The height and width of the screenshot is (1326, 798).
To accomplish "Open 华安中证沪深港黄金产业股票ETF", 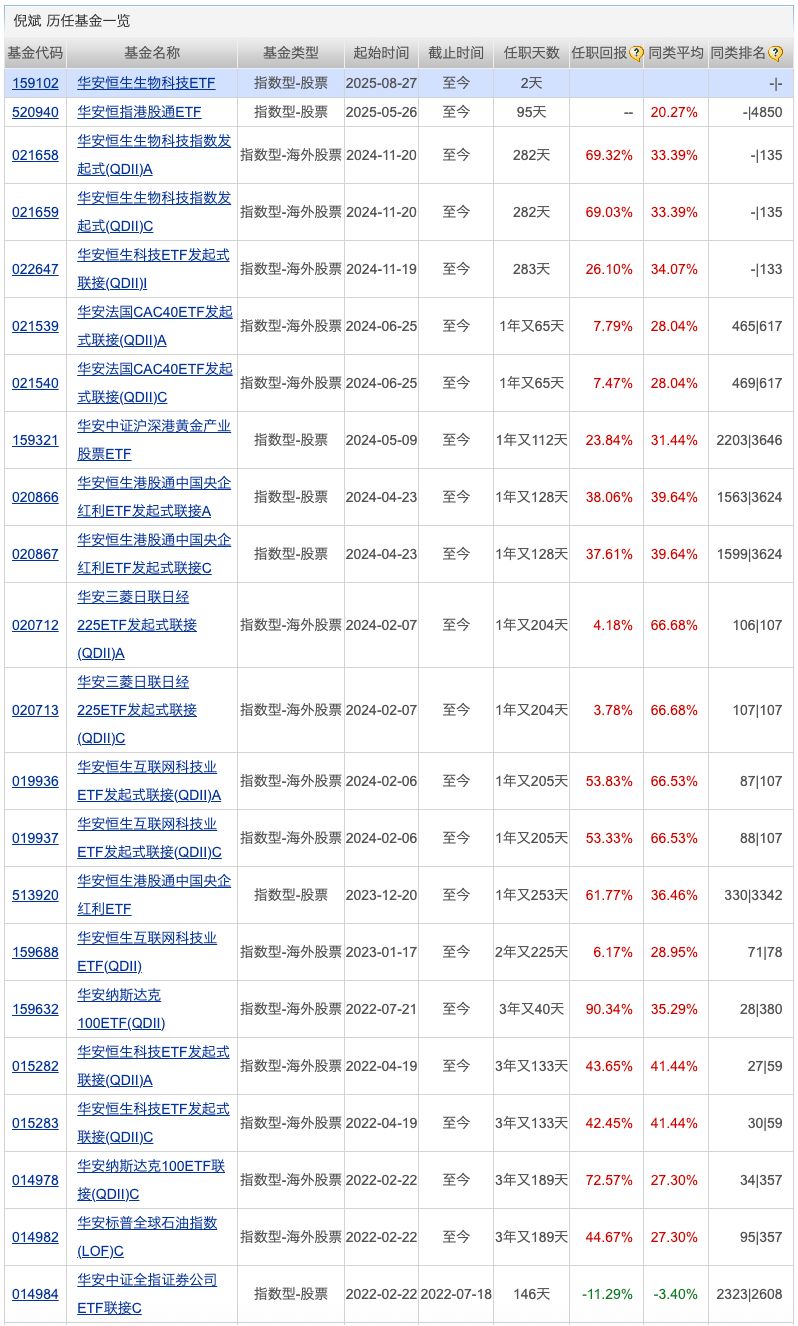I will coord(154,426).
